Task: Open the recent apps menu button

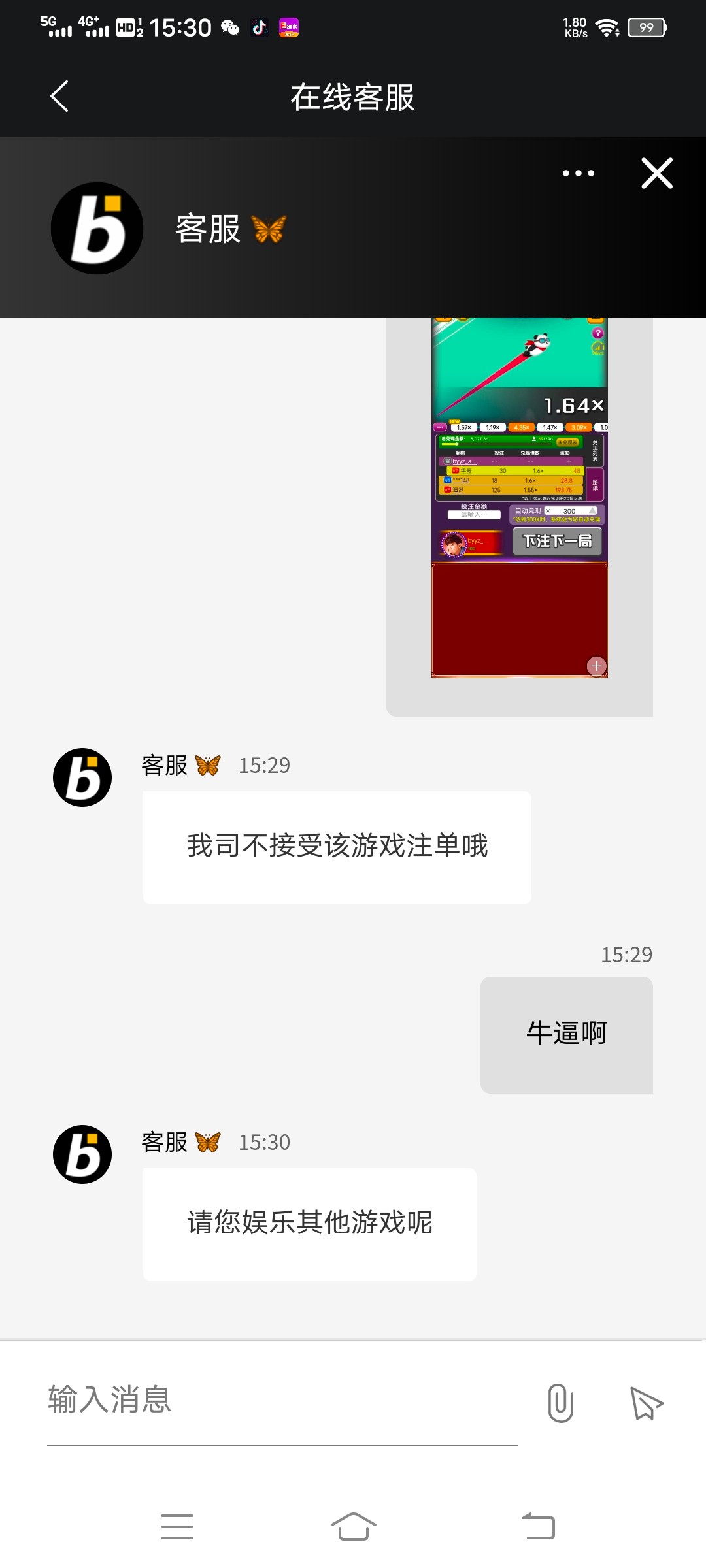Action: pos(177,1527)
